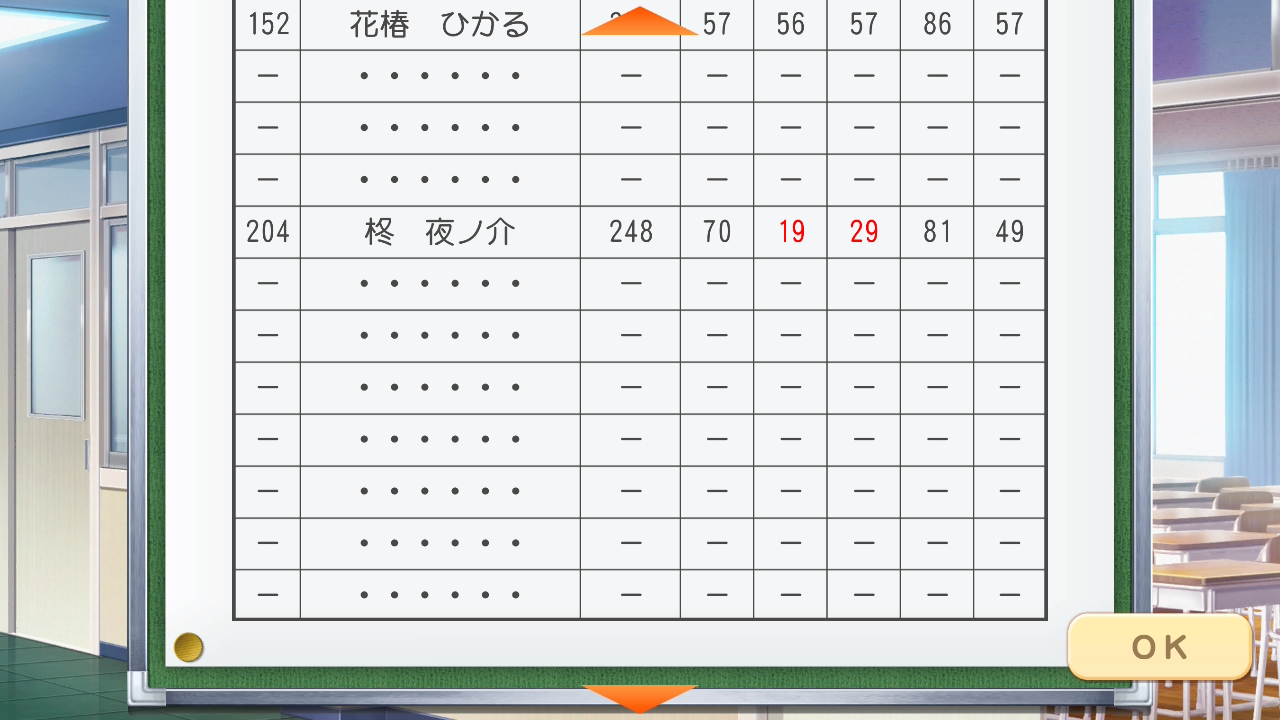Tap the OK button
The image size is (1280, 720).
click(1160, 647)
